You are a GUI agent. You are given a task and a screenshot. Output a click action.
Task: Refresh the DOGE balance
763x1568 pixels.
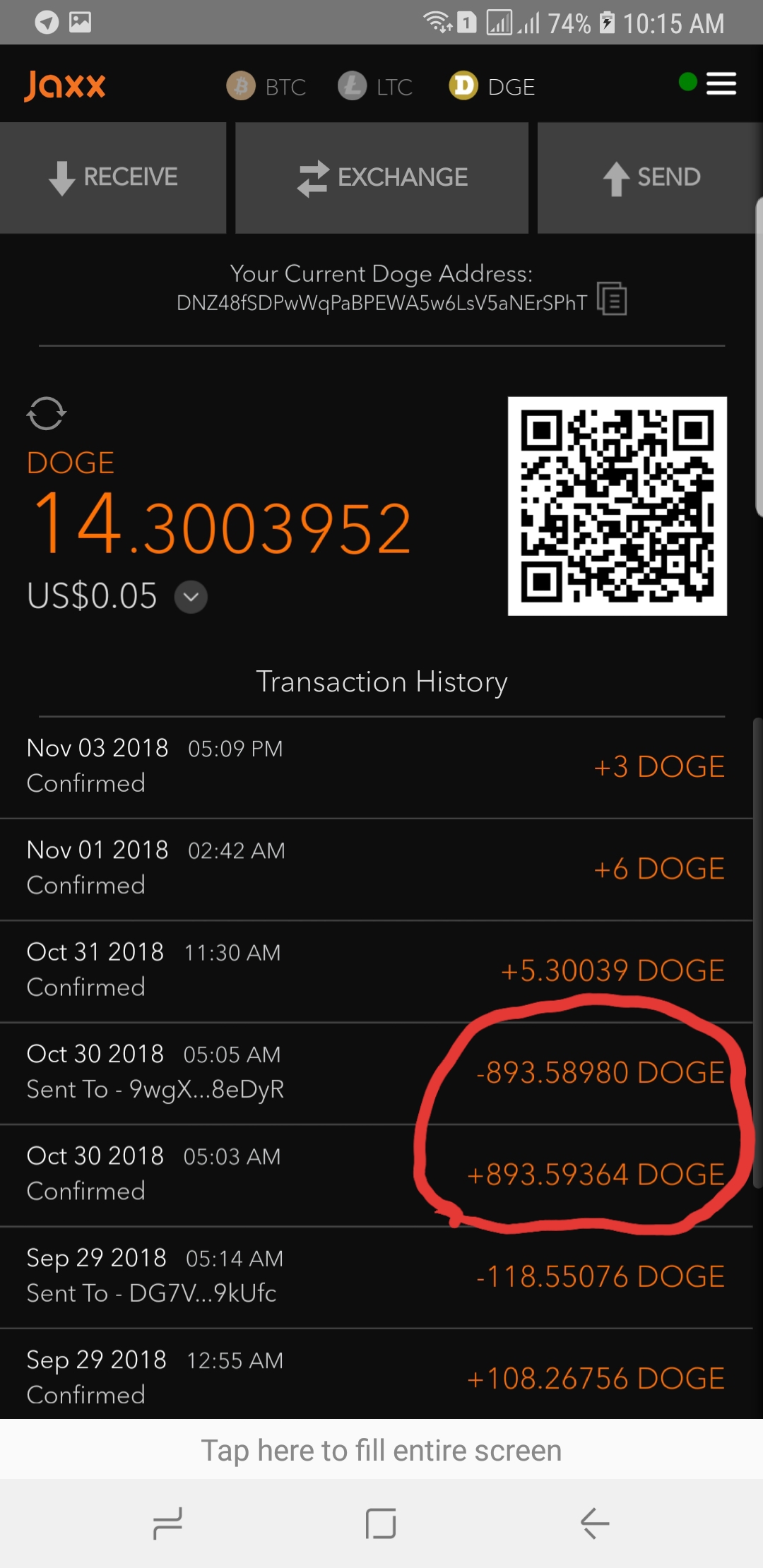46,413
